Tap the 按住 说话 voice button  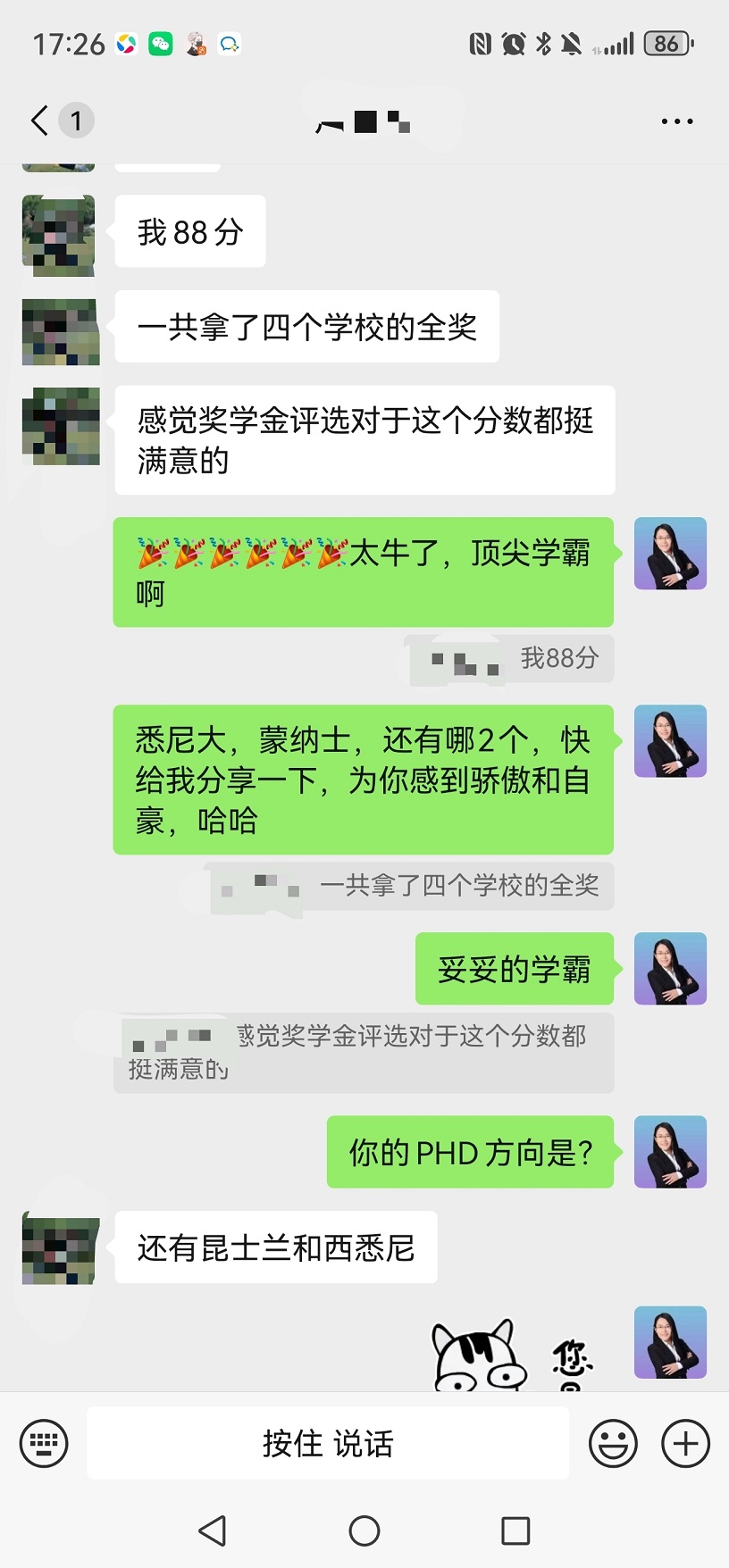point(328,1443)
